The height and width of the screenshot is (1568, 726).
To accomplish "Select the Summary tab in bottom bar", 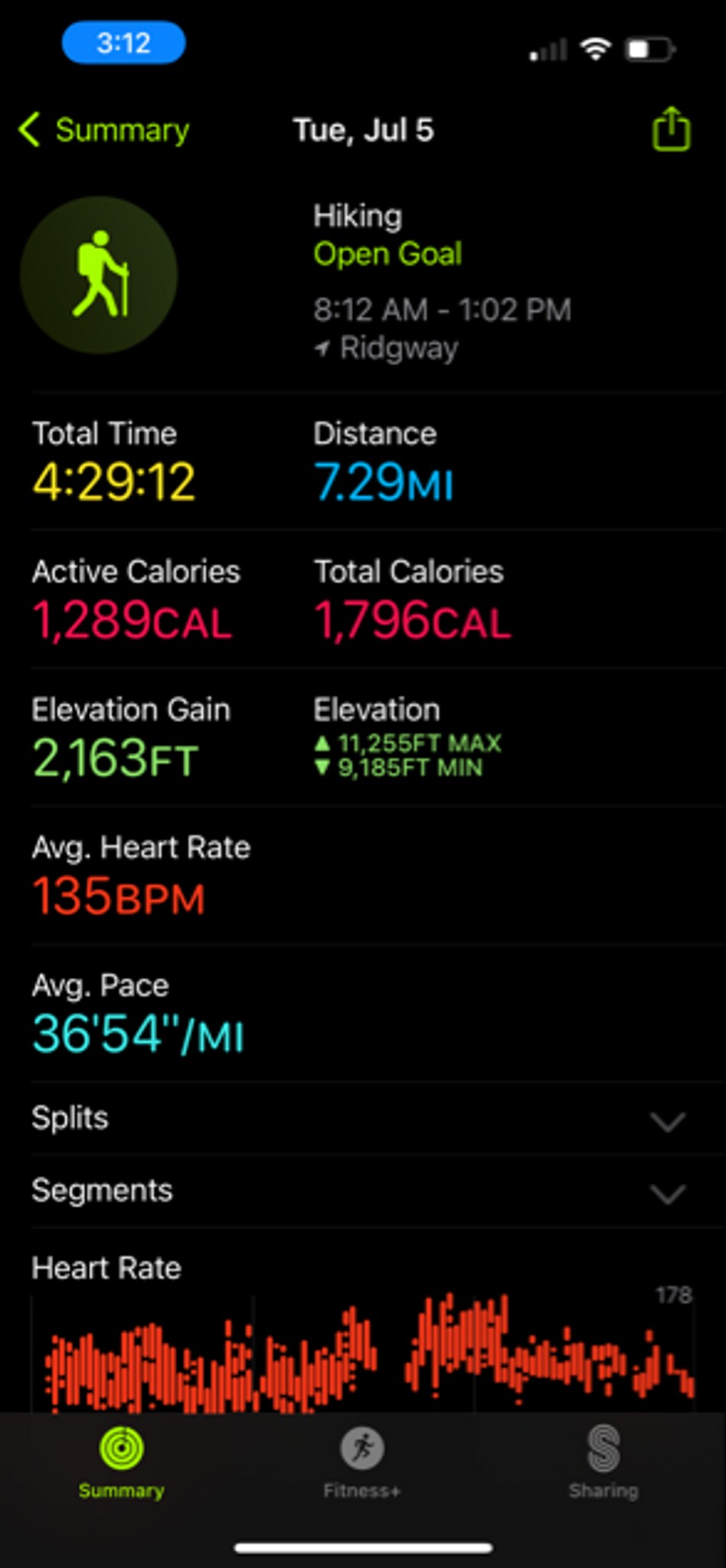I will coord(122,1462).
